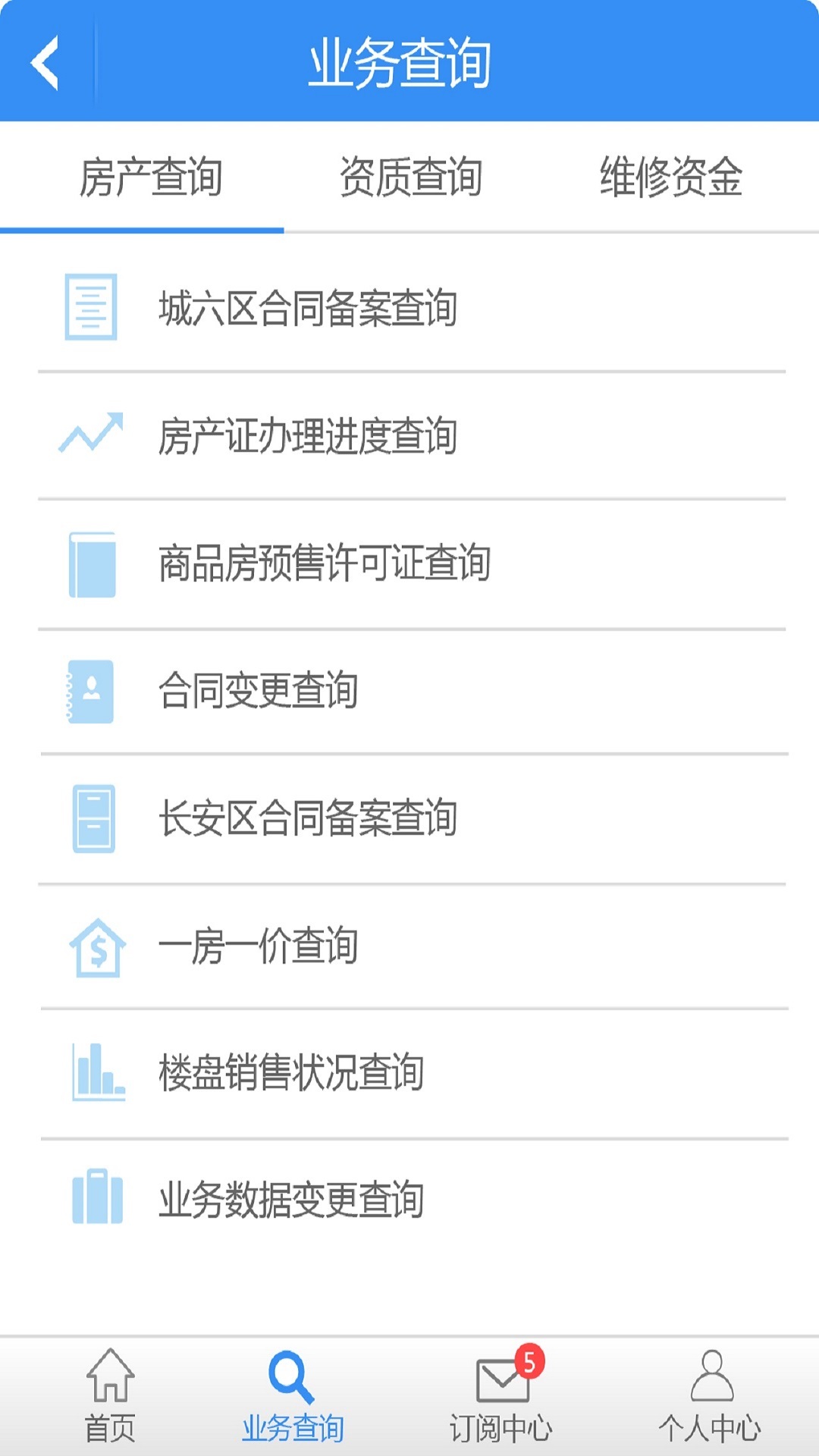
Task: Click the contact notebook icon for 合同变更查询
Action: [91, 689]
